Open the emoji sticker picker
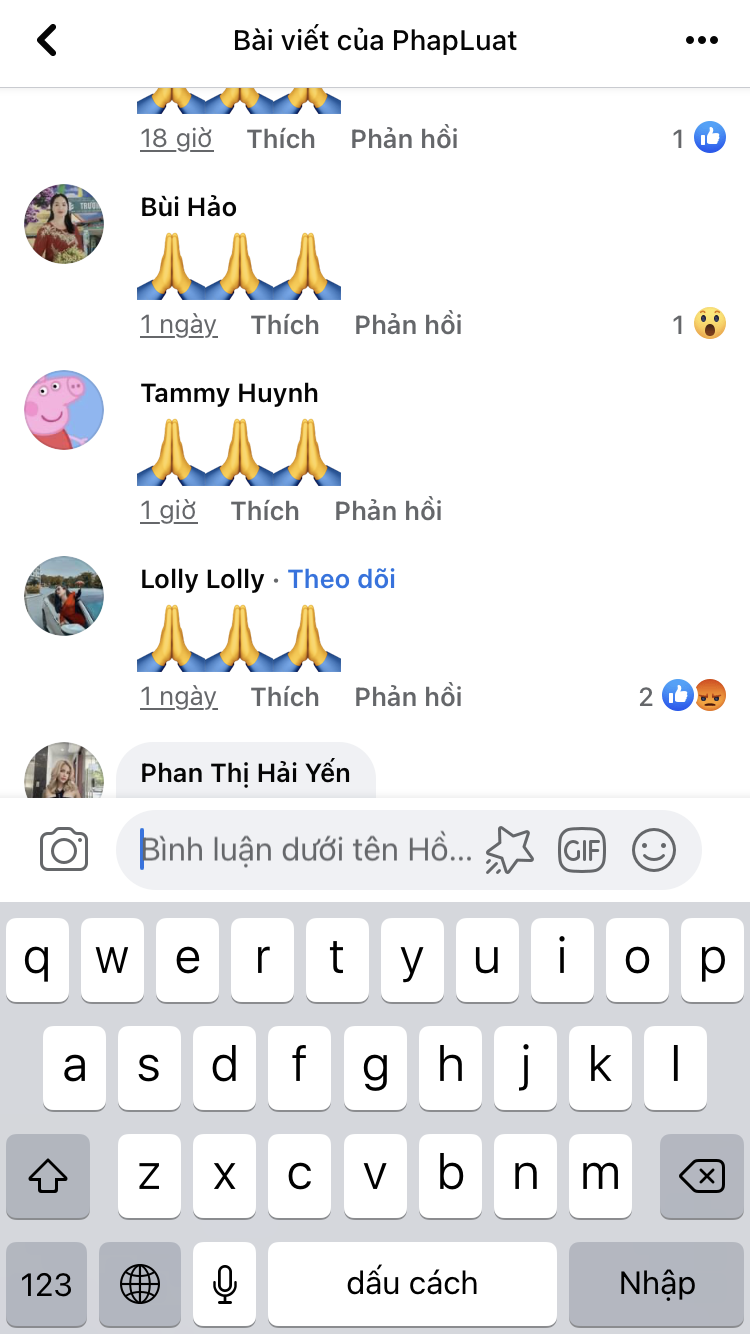 [x=654, y=851]
